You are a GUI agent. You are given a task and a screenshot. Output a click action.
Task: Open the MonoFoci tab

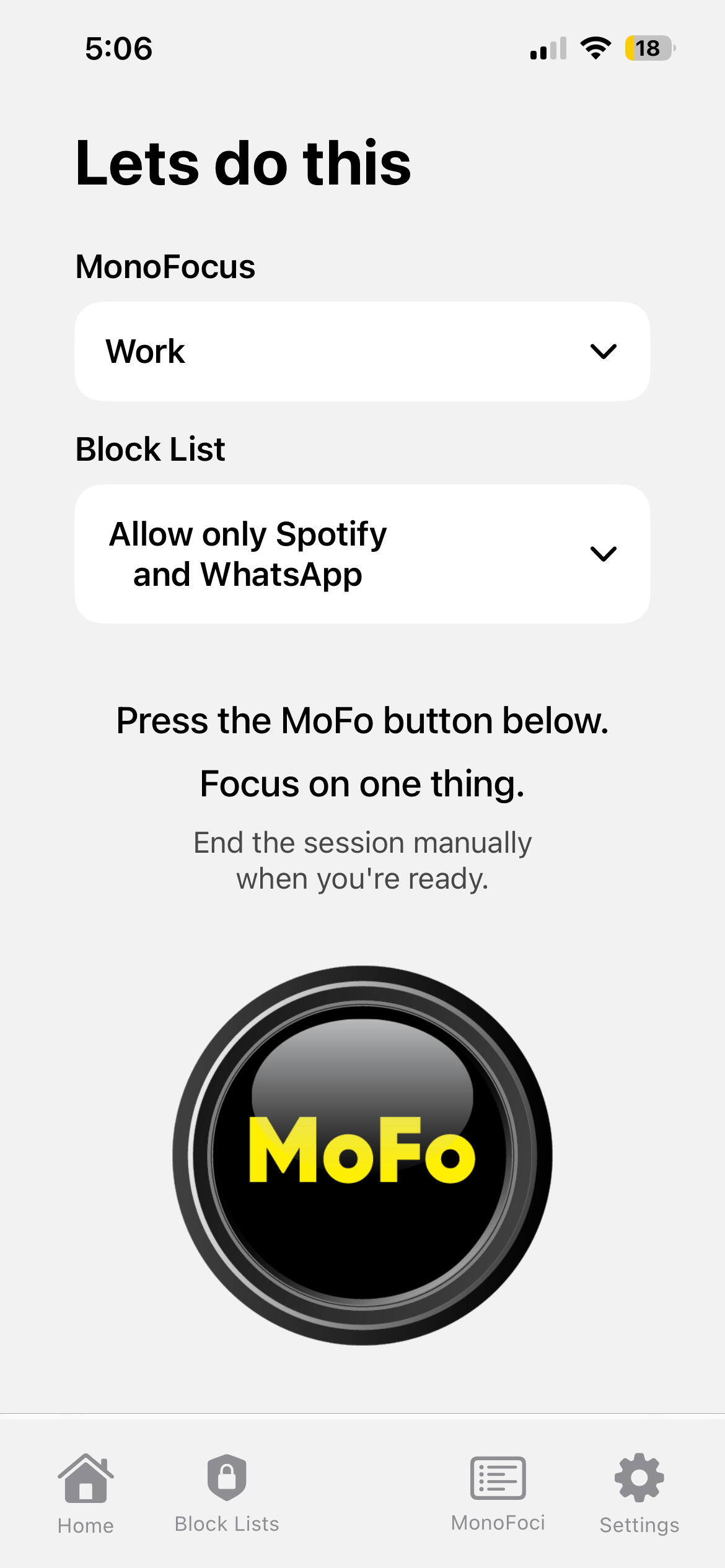pos(498,1493)
